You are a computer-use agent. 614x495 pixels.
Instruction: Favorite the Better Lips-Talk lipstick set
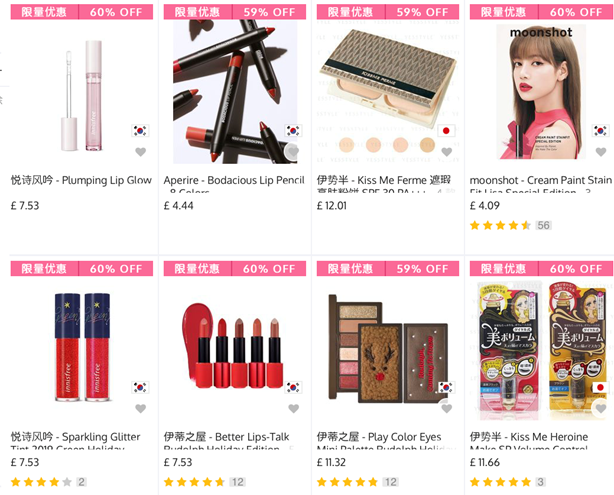click(293, 408)
